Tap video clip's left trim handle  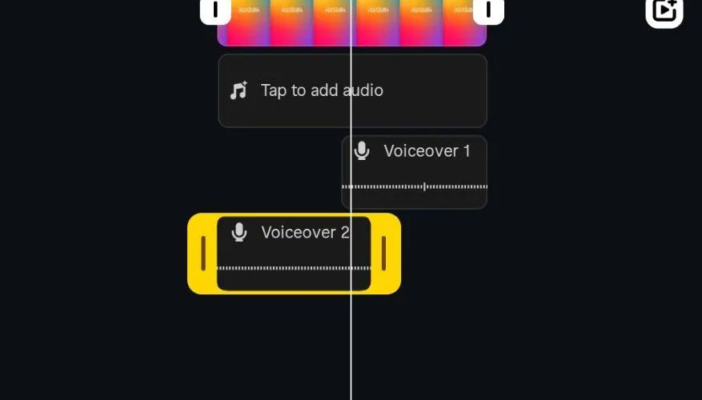tap(215, 10)
